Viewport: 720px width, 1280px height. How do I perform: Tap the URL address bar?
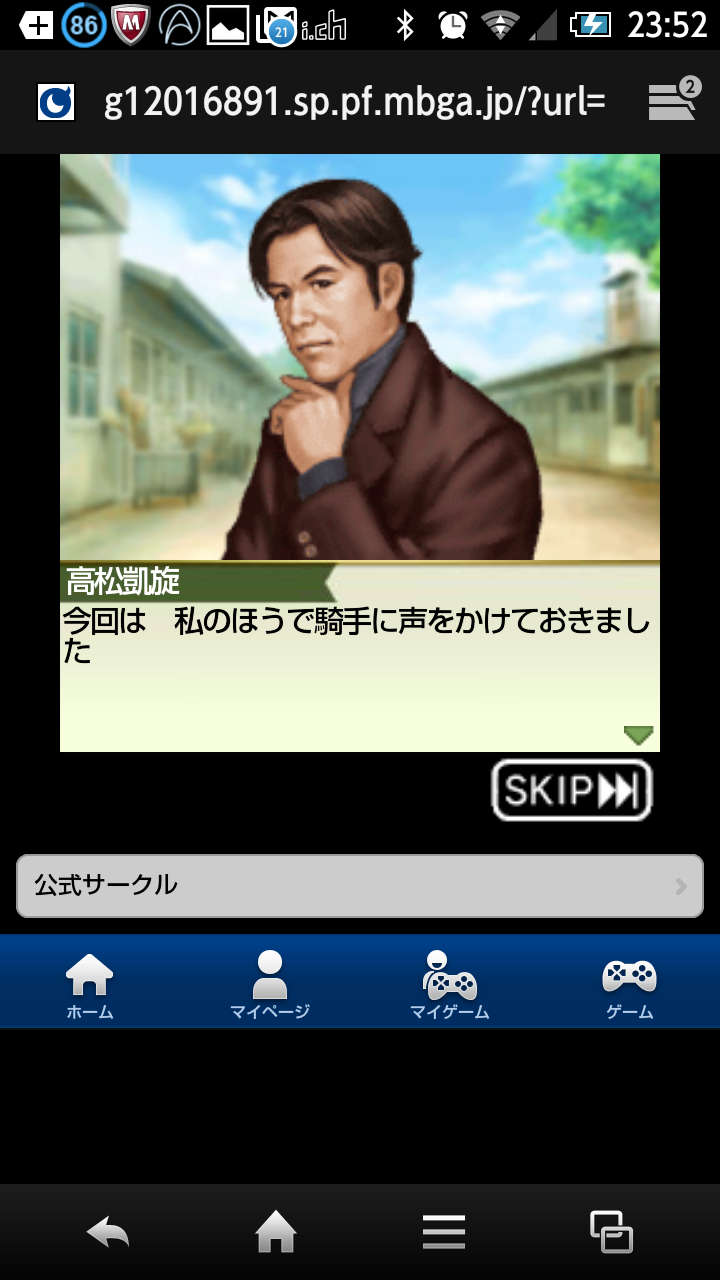355,102
